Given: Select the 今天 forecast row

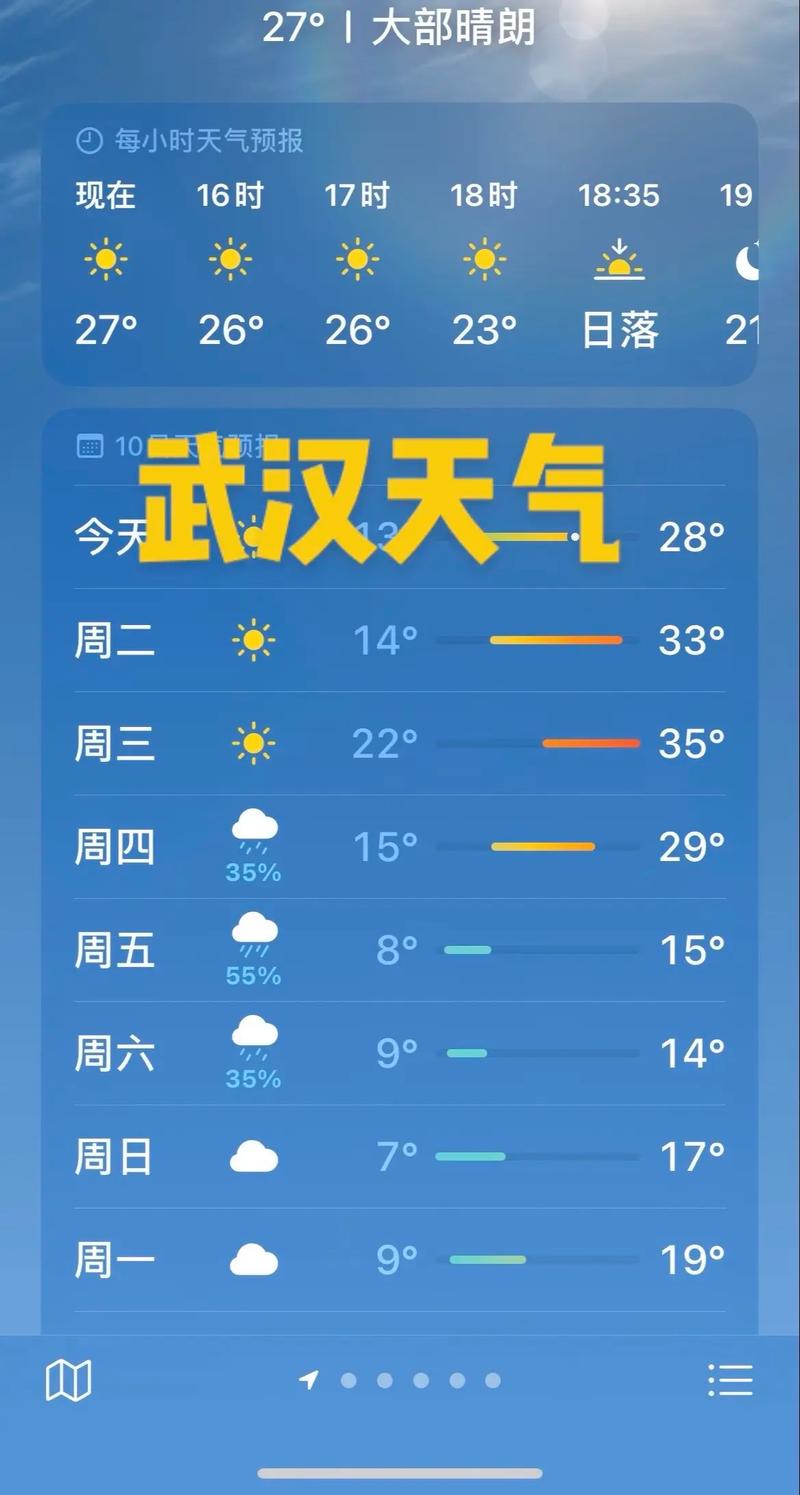Looking at the screenshot, I should click(400, 537).
